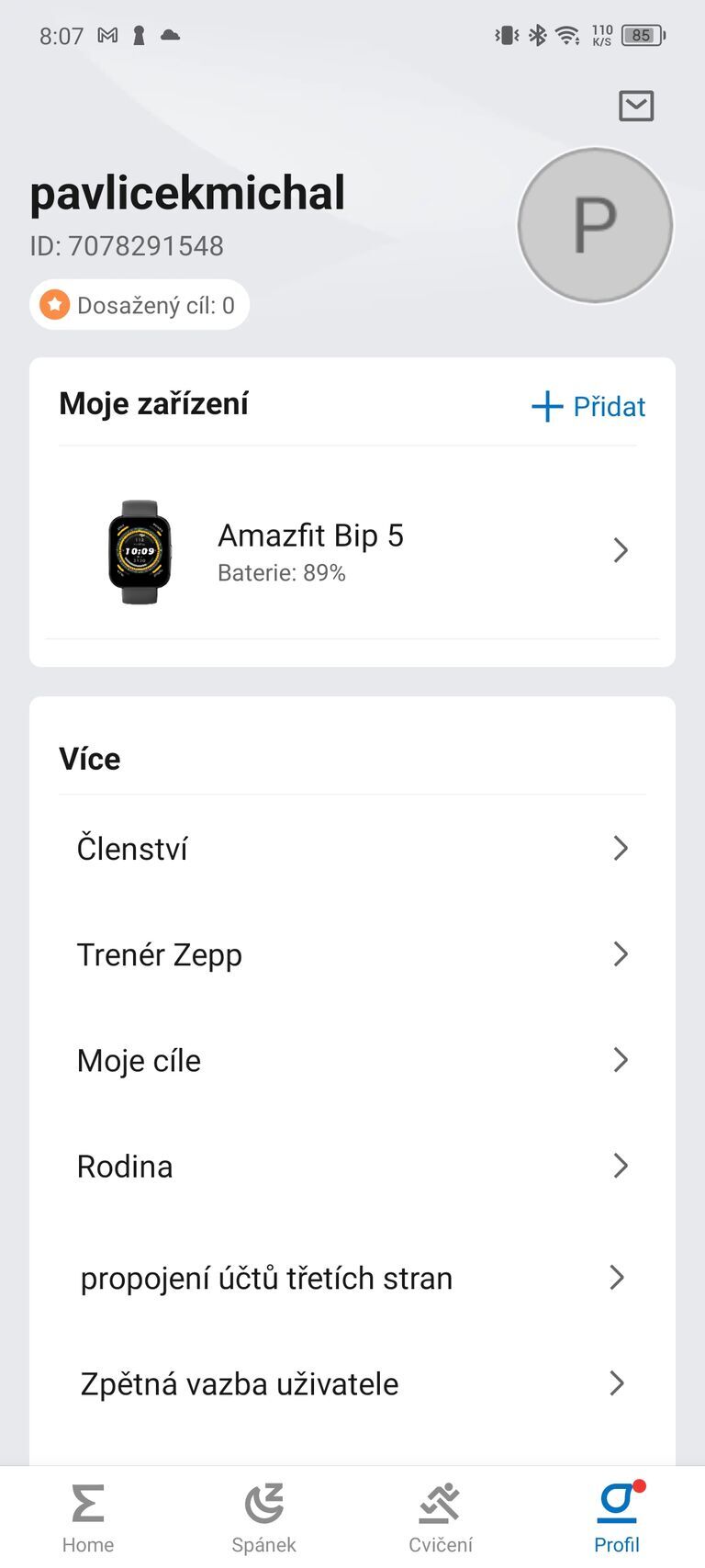The width and height of the screenshot is (705, 1568).
Task: Open the Amazfit Bip 5 watch thumbnail
Action: click(140, 551)
